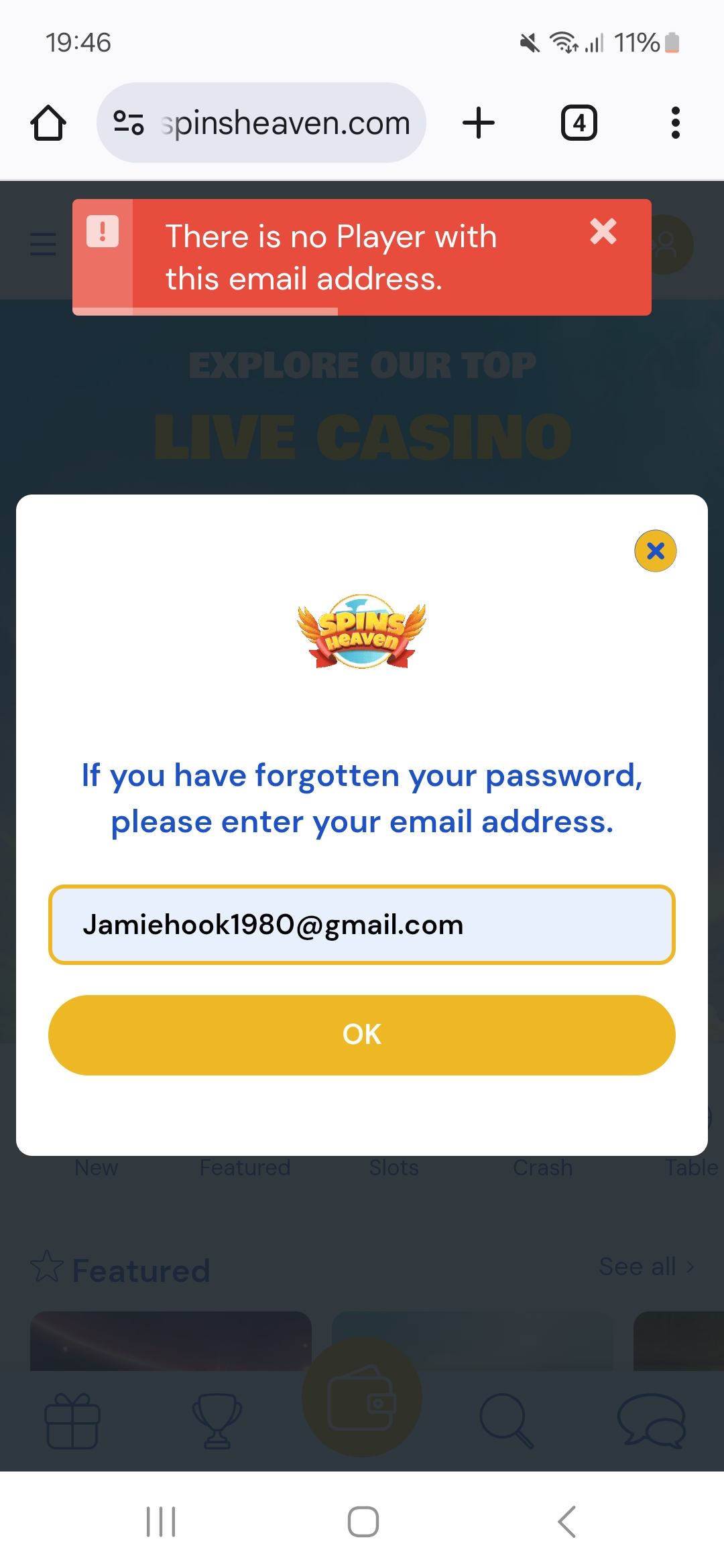
Task: Tap the email address field
Action: 362,925
